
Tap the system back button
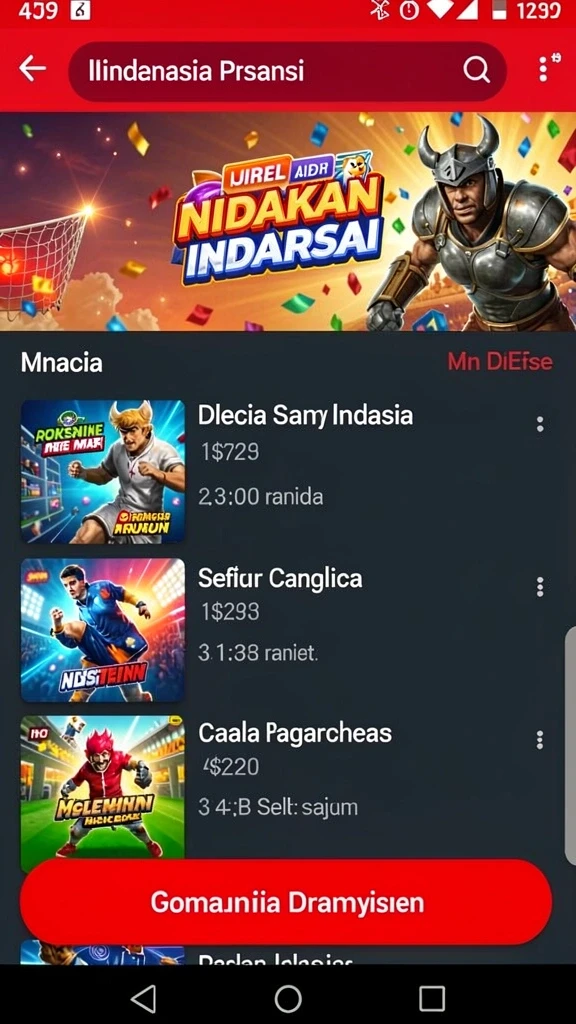(144, 999)
